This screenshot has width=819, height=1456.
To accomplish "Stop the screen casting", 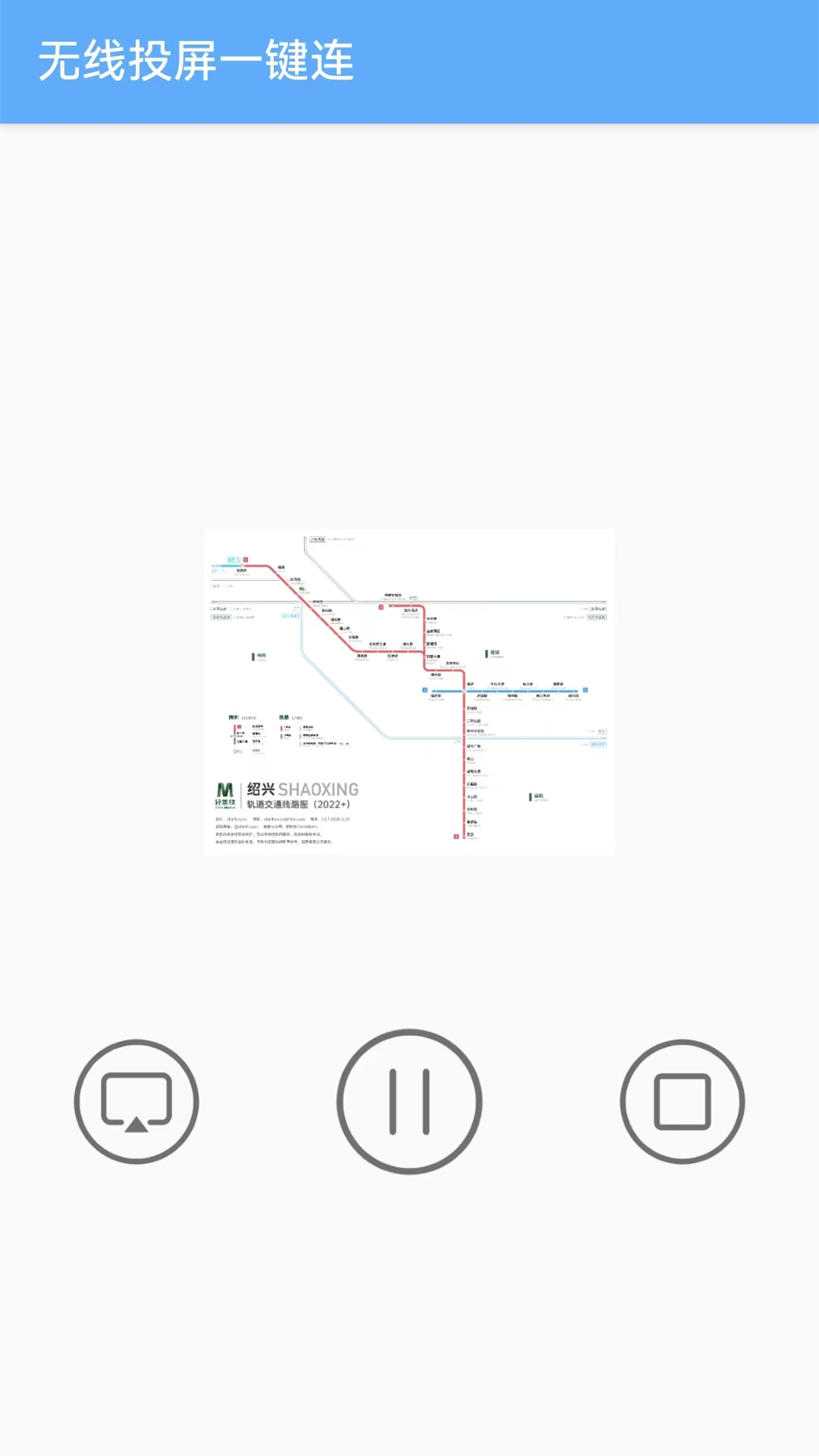I will tap(682, 1101).
